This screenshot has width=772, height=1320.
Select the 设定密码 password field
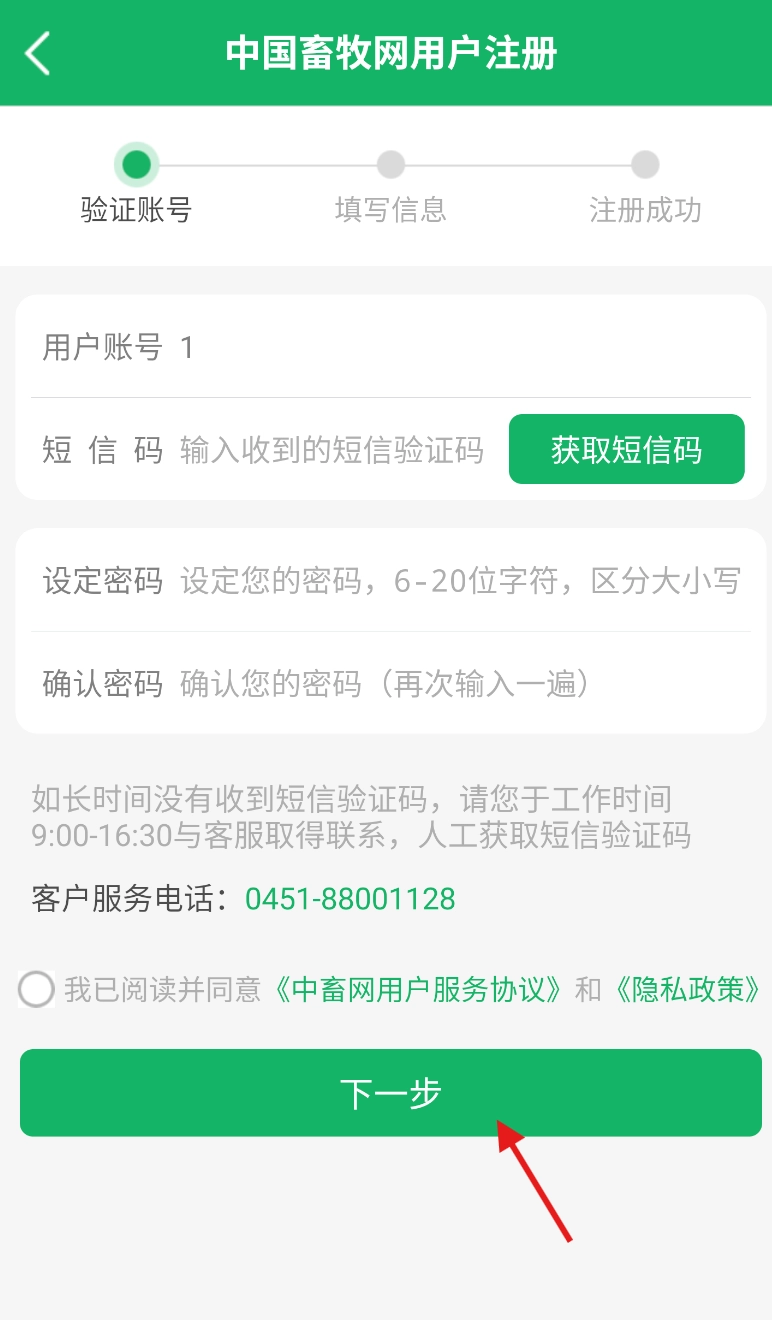pos(460,581)
